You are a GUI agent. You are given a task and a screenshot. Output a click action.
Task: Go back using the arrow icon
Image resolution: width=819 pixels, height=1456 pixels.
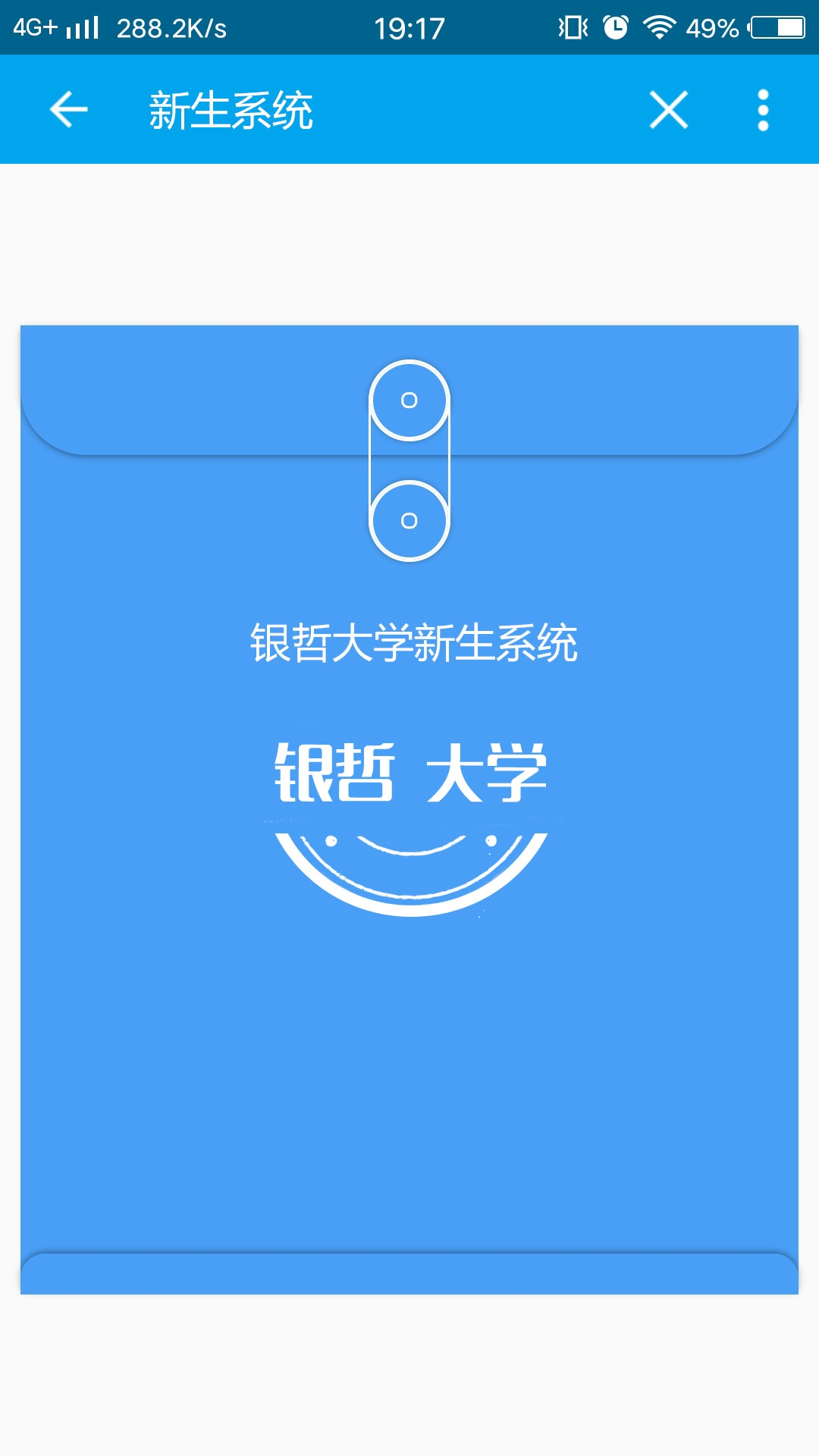tap(68, 110)
